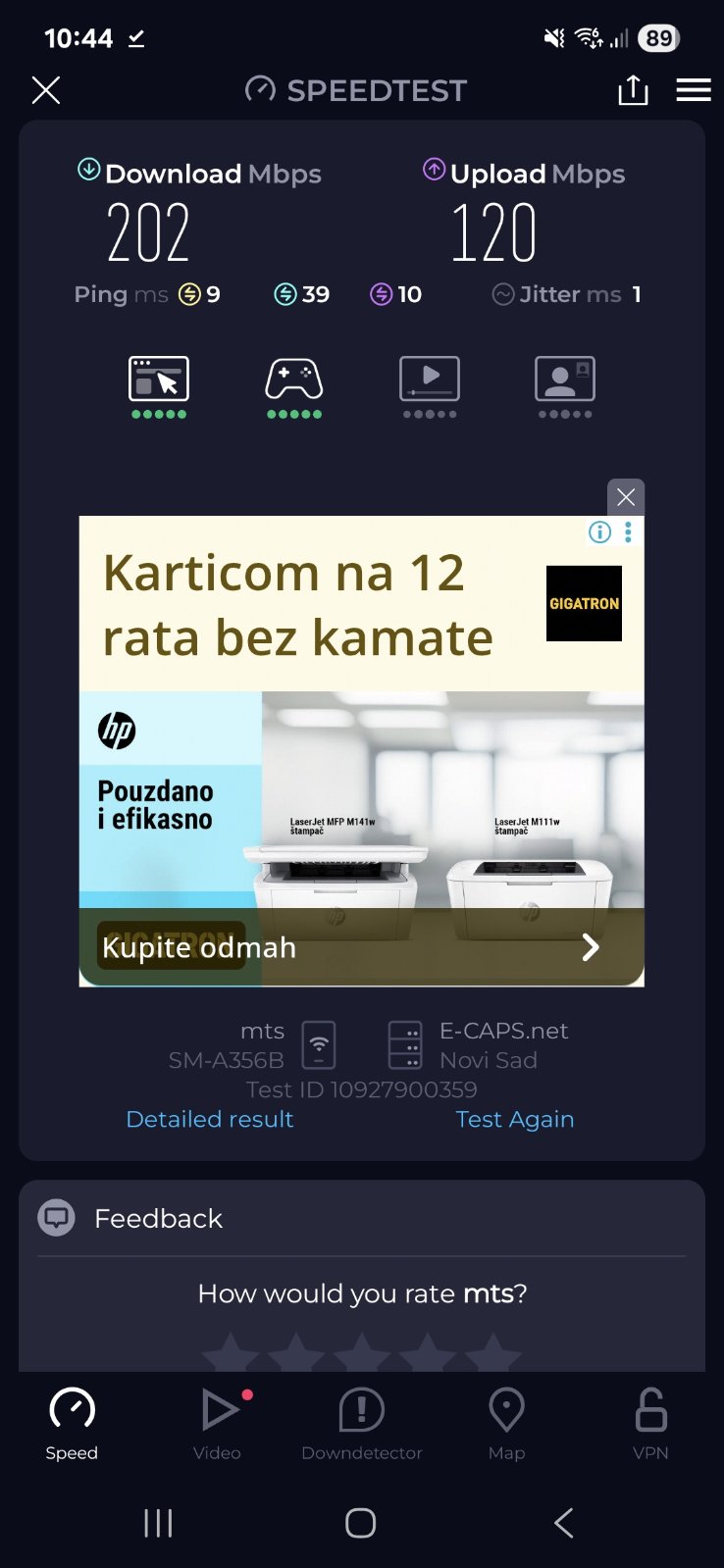Tap the Kupite odmah ad button

361,947
